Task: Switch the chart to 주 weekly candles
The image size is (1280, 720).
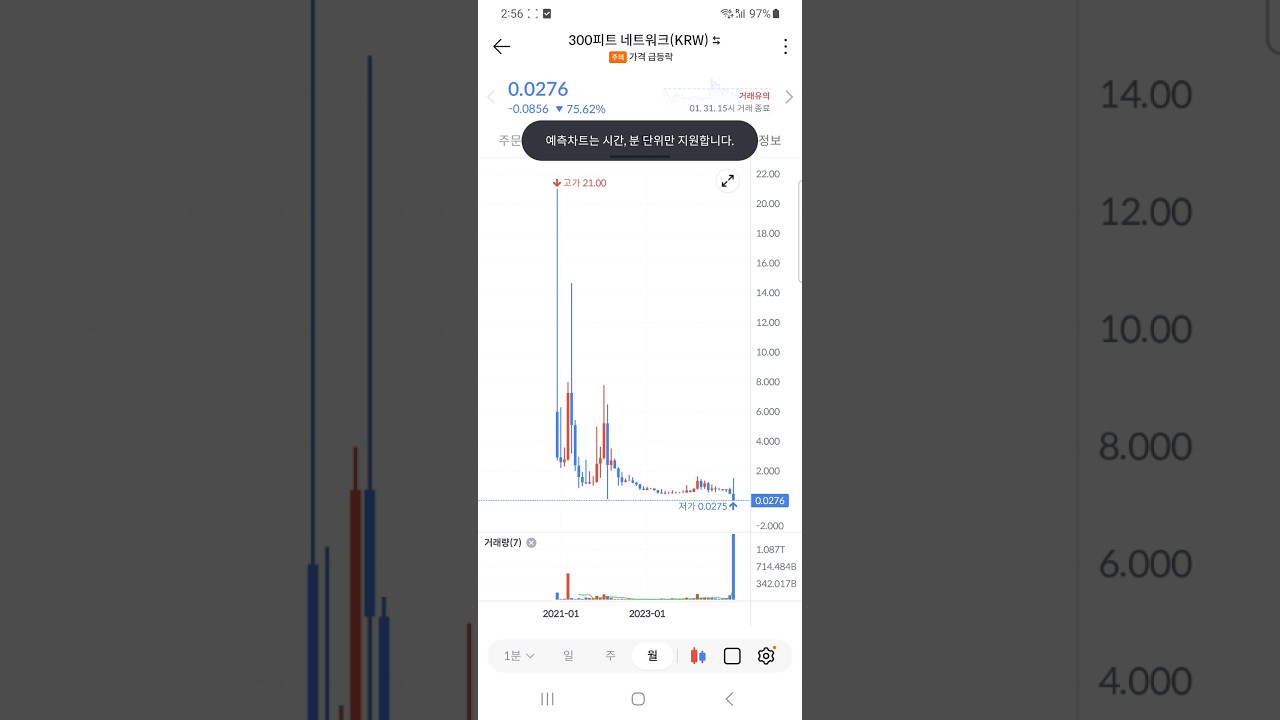Action: (x=610, y=656)
